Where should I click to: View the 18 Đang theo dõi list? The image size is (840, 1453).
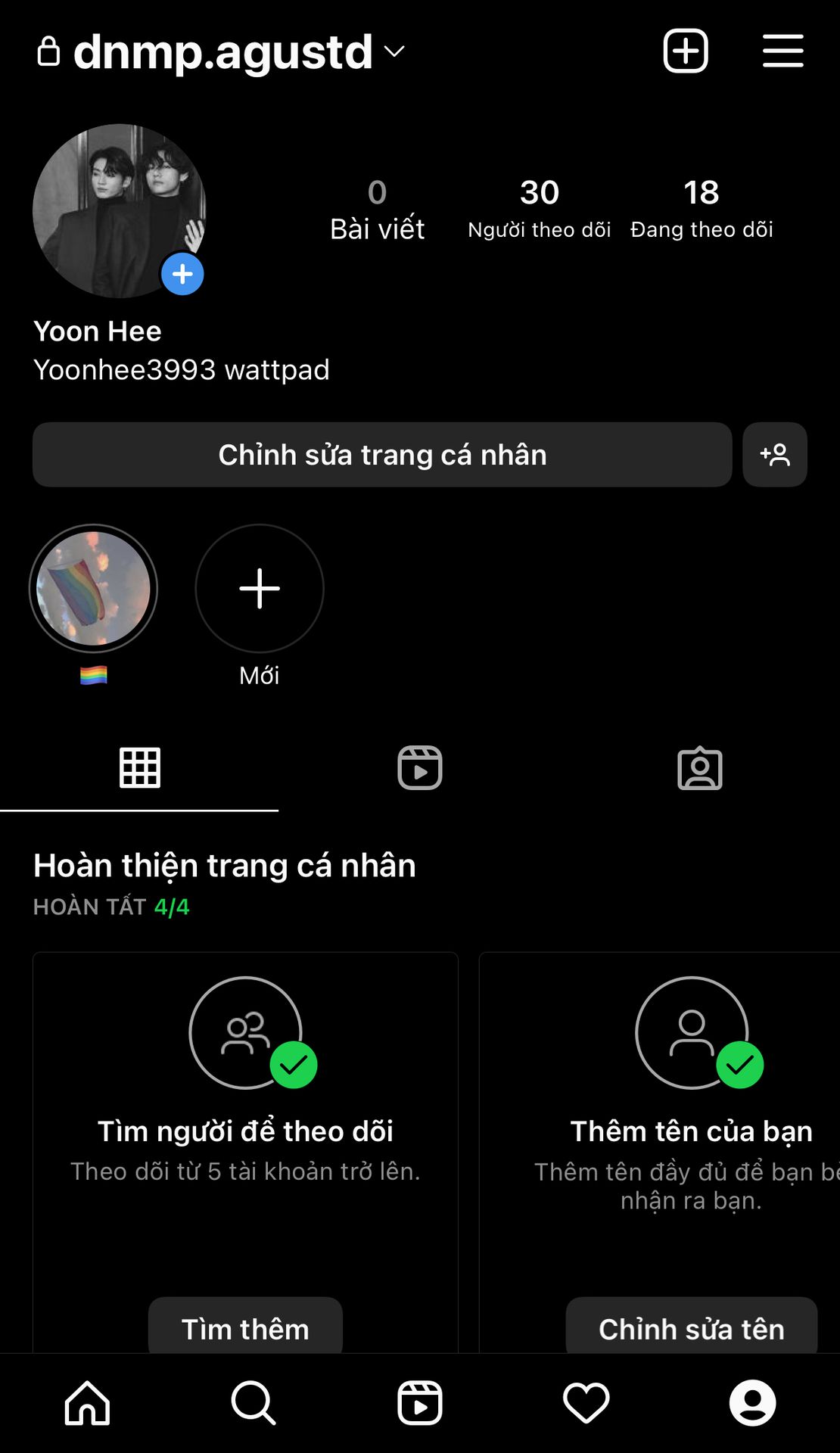coord(702,208)
